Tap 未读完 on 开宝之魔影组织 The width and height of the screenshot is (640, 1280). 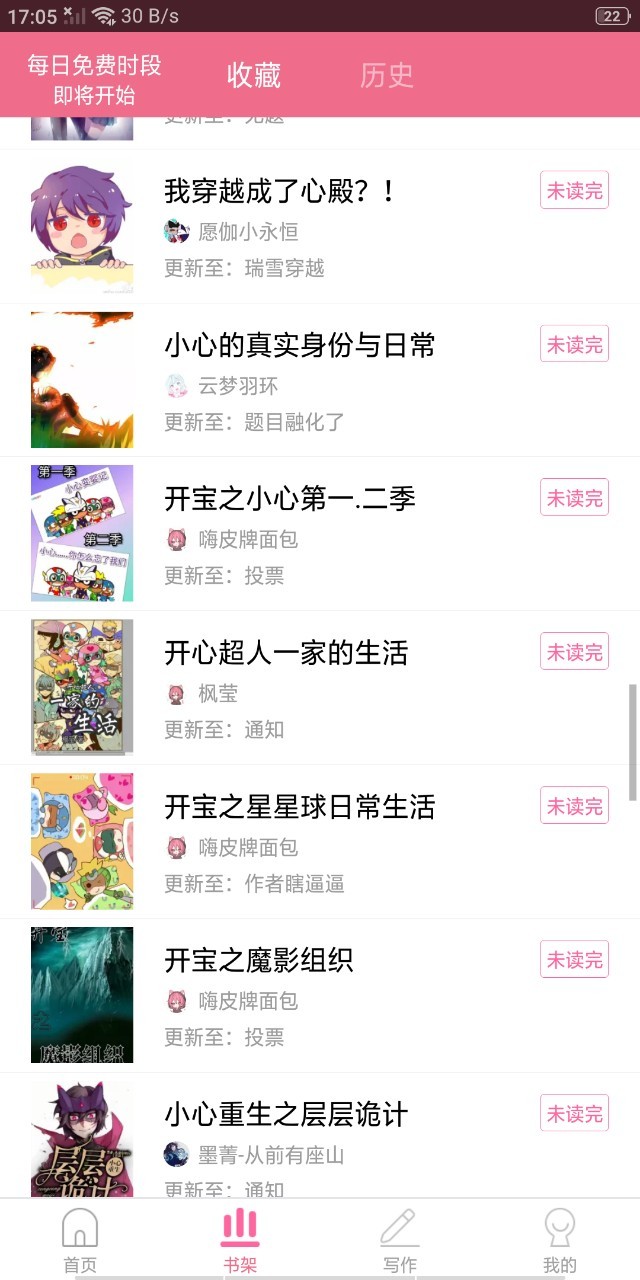(575, 960)
